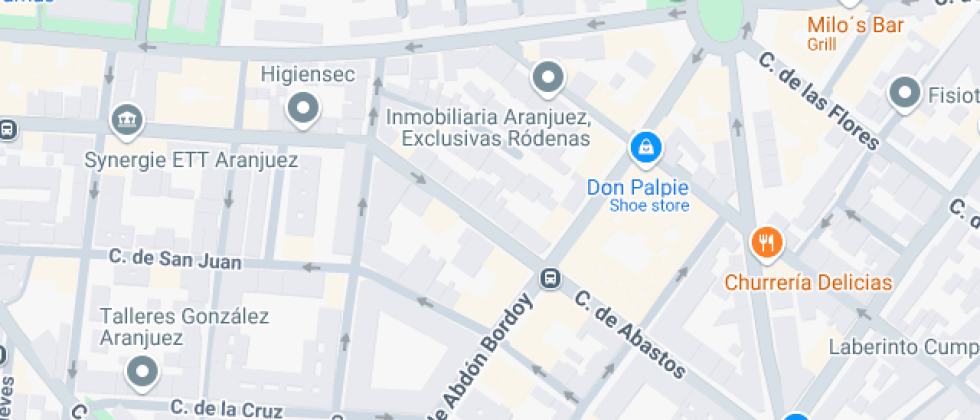980x420 pixels.
Task: Tap the Higiensec map pin
Action: (x=302, y=108)
